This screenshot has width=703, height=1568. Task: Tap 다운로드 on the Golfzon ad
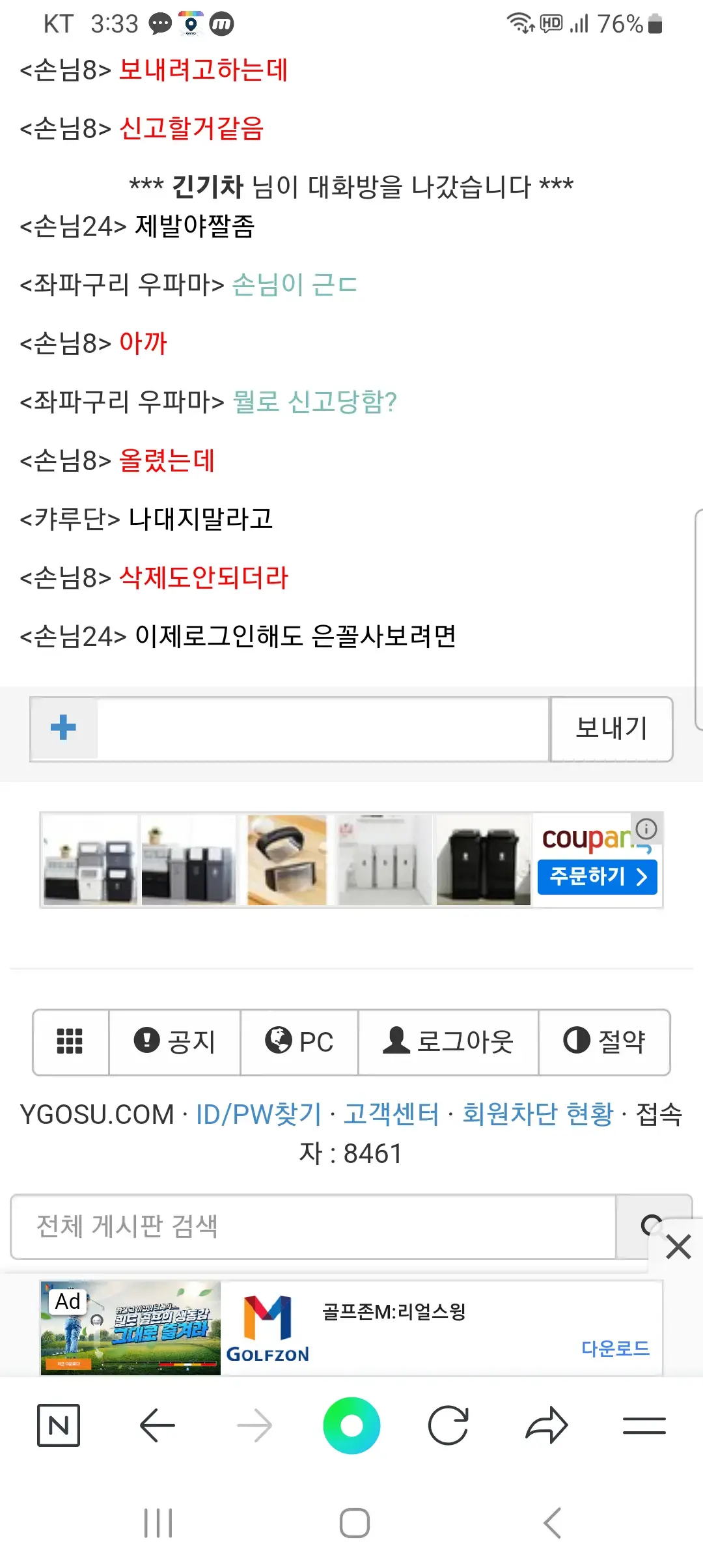615,1348
